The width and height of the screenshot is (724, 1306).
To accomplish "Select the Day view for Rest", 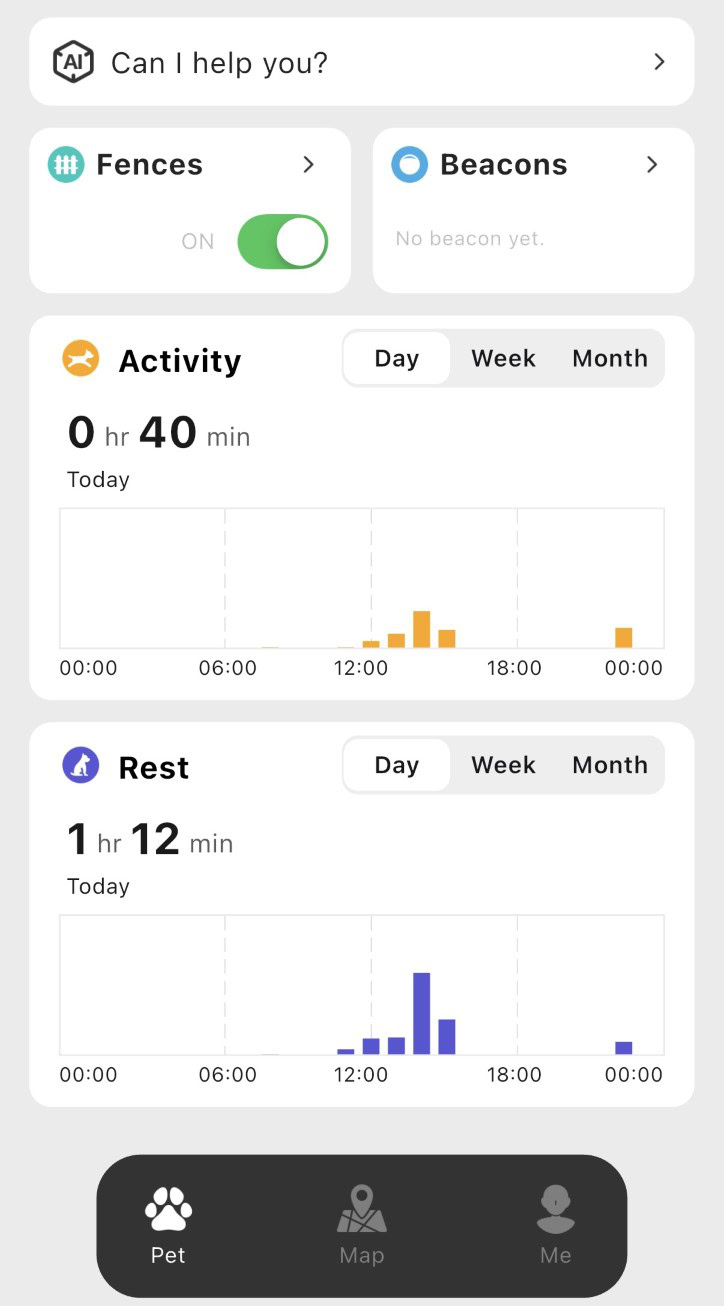I will tap(397, 765).
